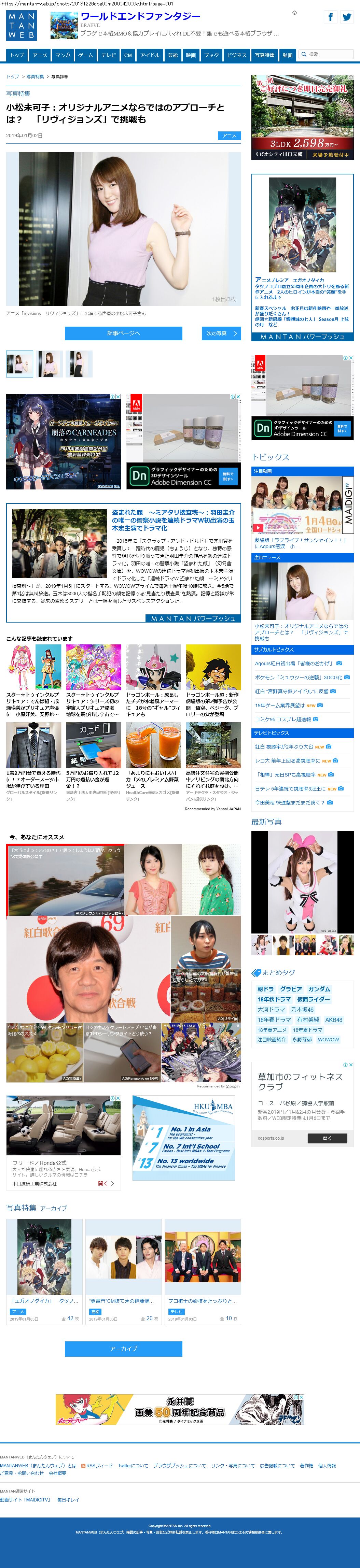Select the second photo thumbnail
This screenshot has width=360, height=1568.
pyautogui.click(x=49, y=364)
